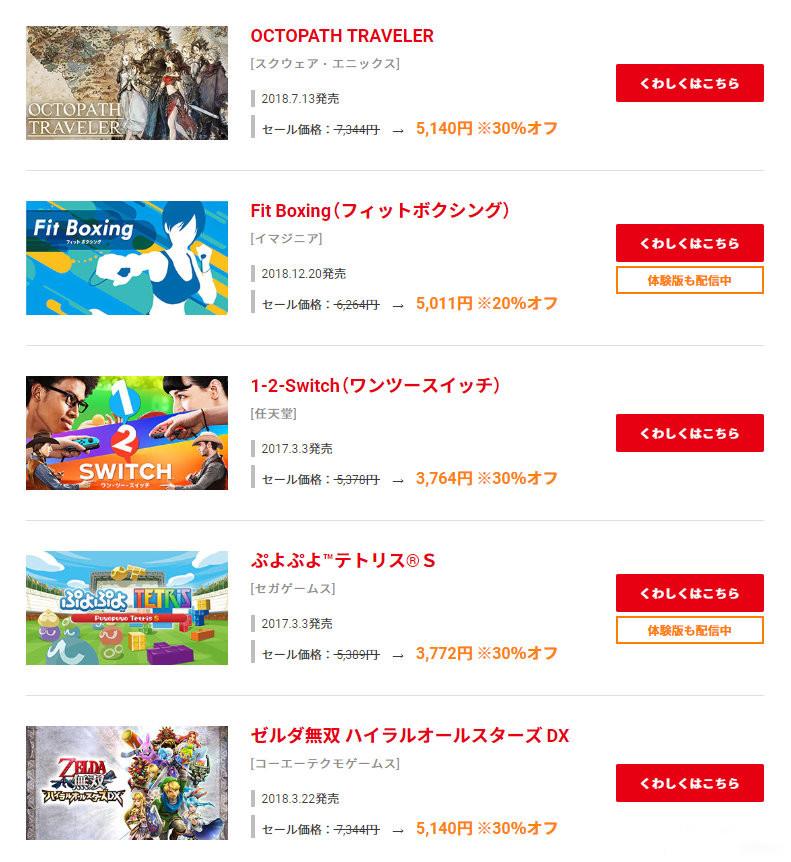Screen dimensions: 791x862
Task: Open the ぷよぷよテトリスS title link
Action: point(343,561)
